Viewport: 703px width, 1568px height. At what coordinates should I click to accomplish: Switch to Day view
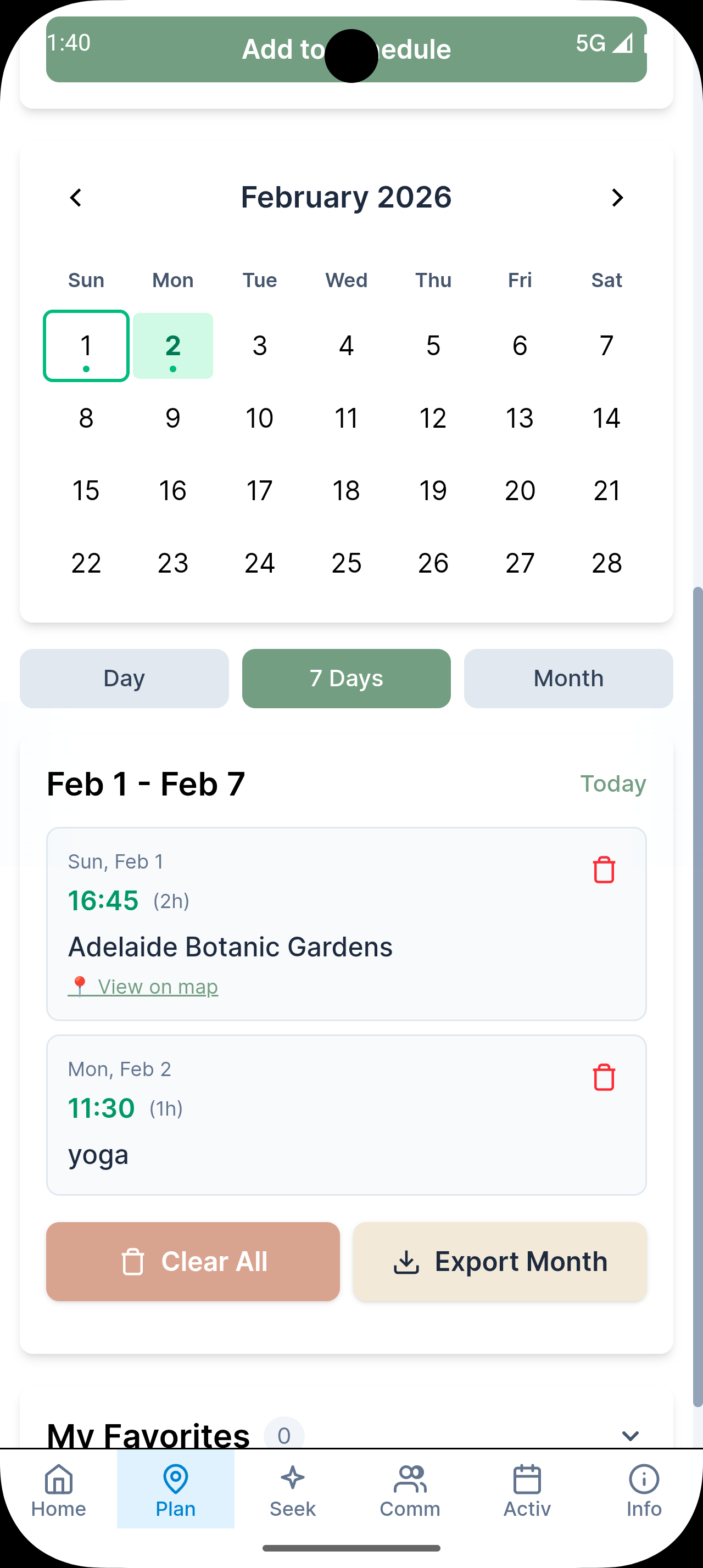pyautogui.click(x=124, y=678)
